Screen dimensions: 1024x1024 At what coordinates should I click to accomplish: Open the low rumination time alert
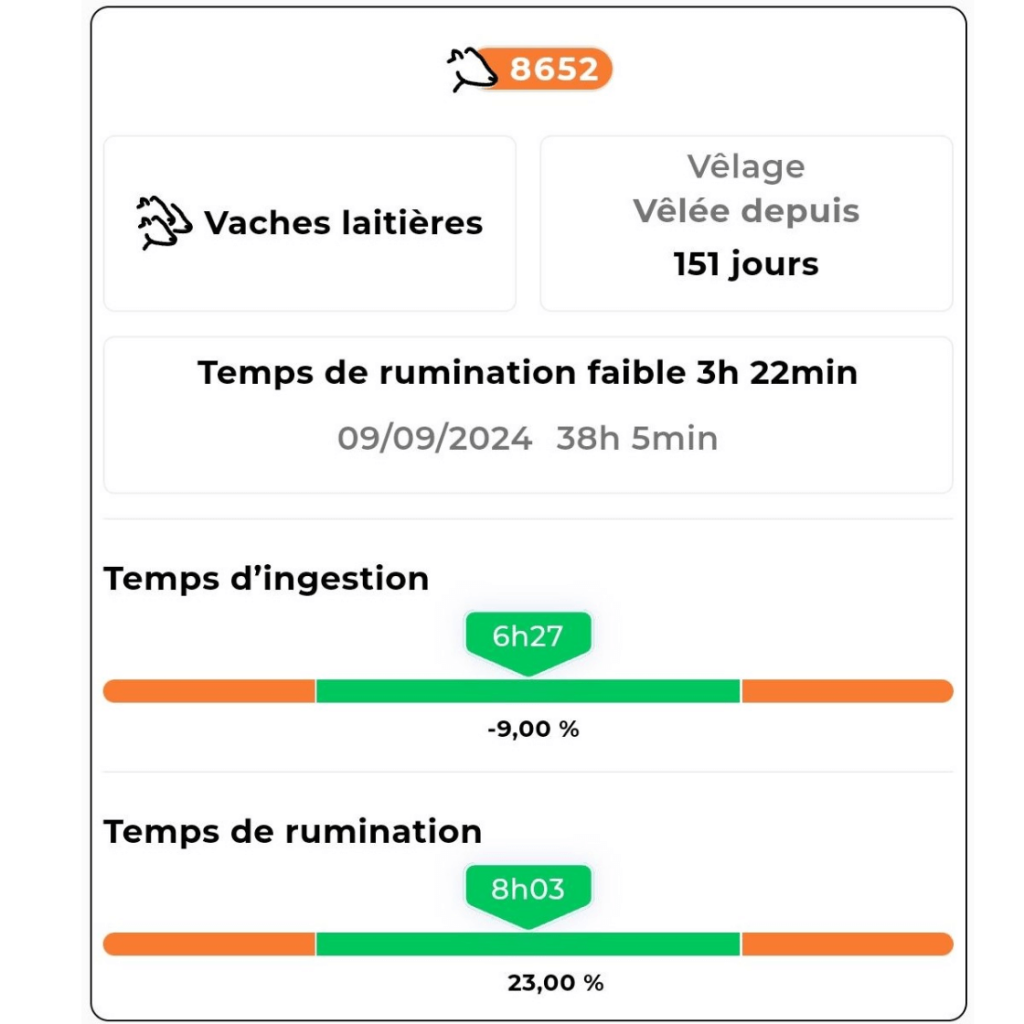point(528,414)
